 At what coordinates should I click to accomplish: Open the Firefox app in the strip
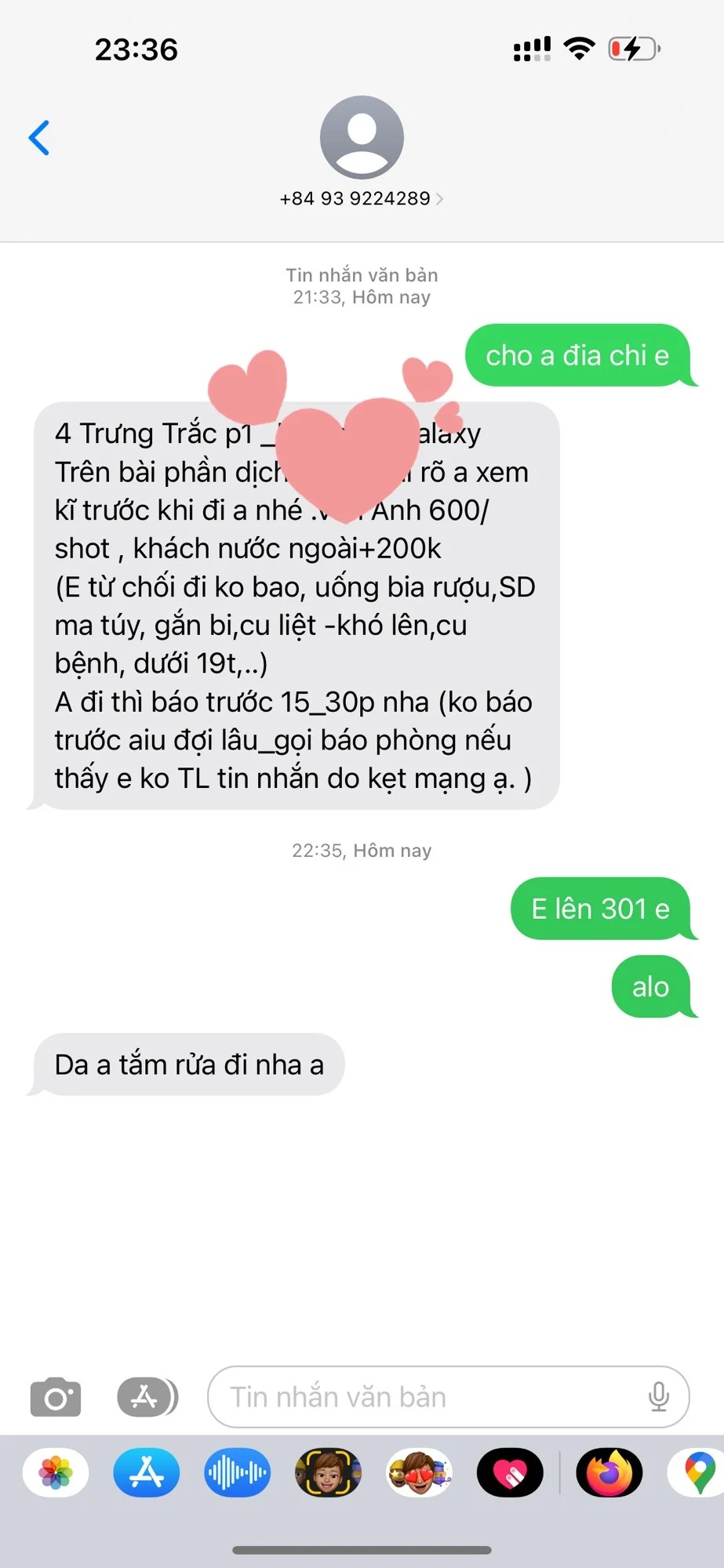coord(609,1472)
